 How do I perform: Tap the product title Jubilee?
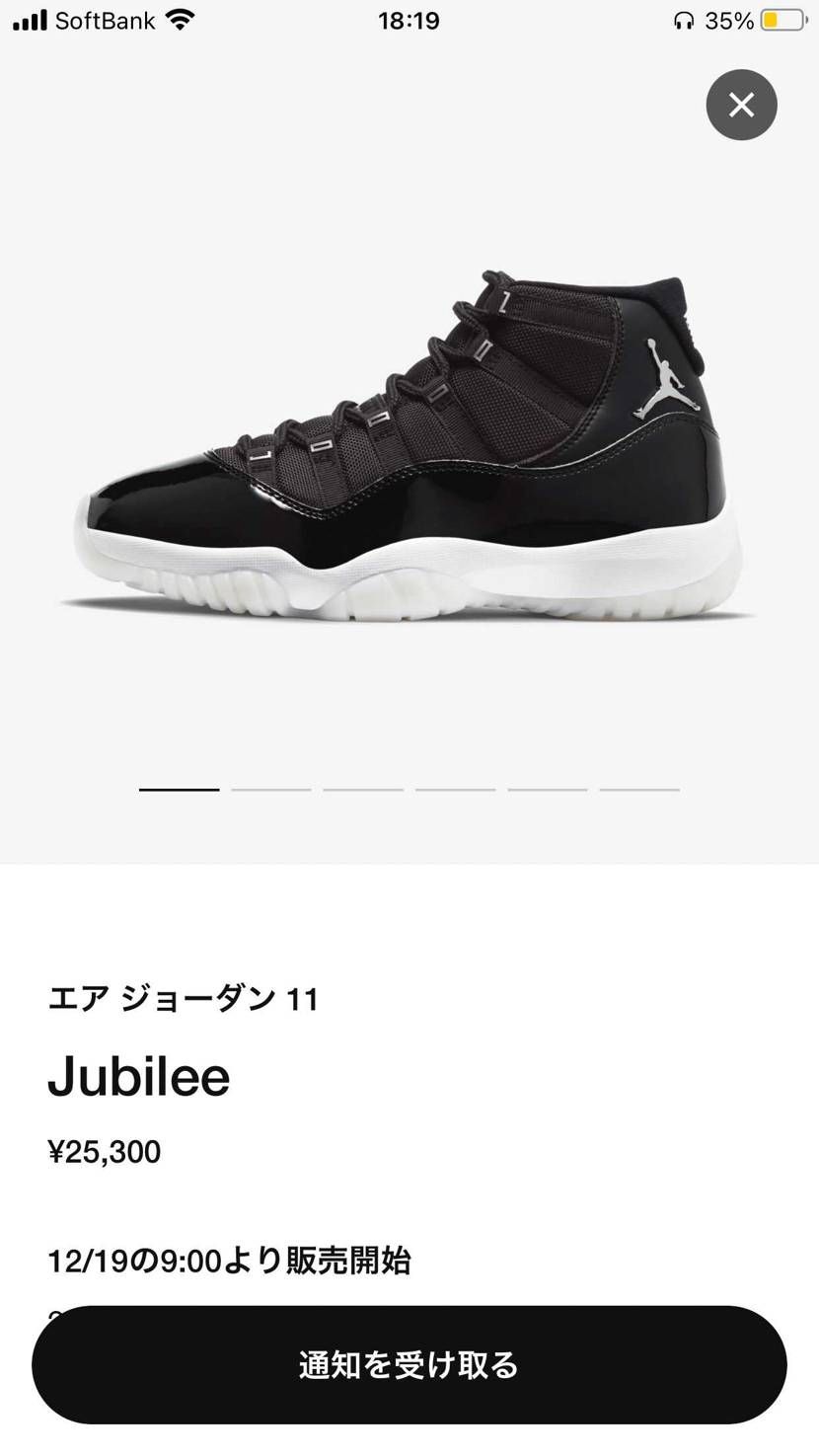[139, 1076]
